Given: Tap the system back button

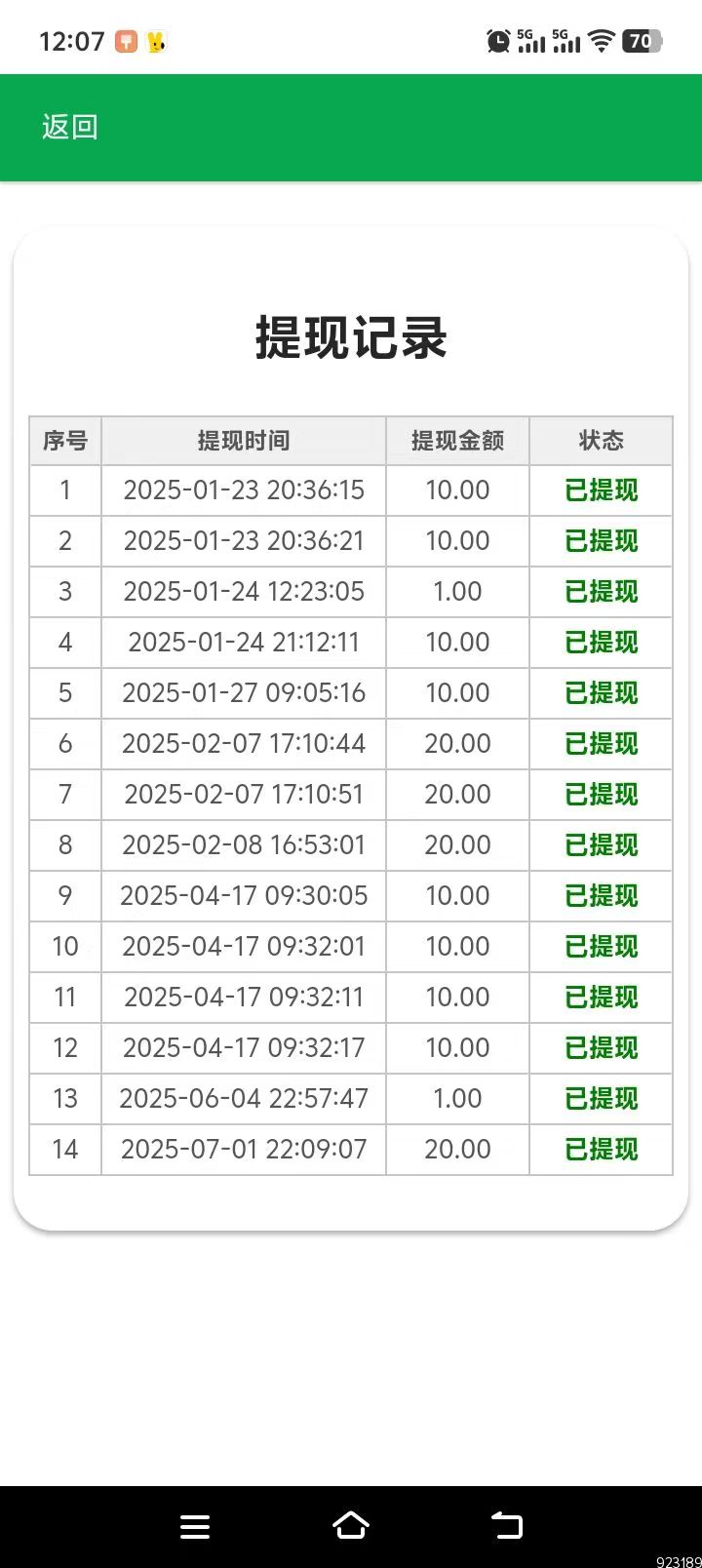Looking at the screenshot, I should pyautogui.click(x=507, y=1525).
